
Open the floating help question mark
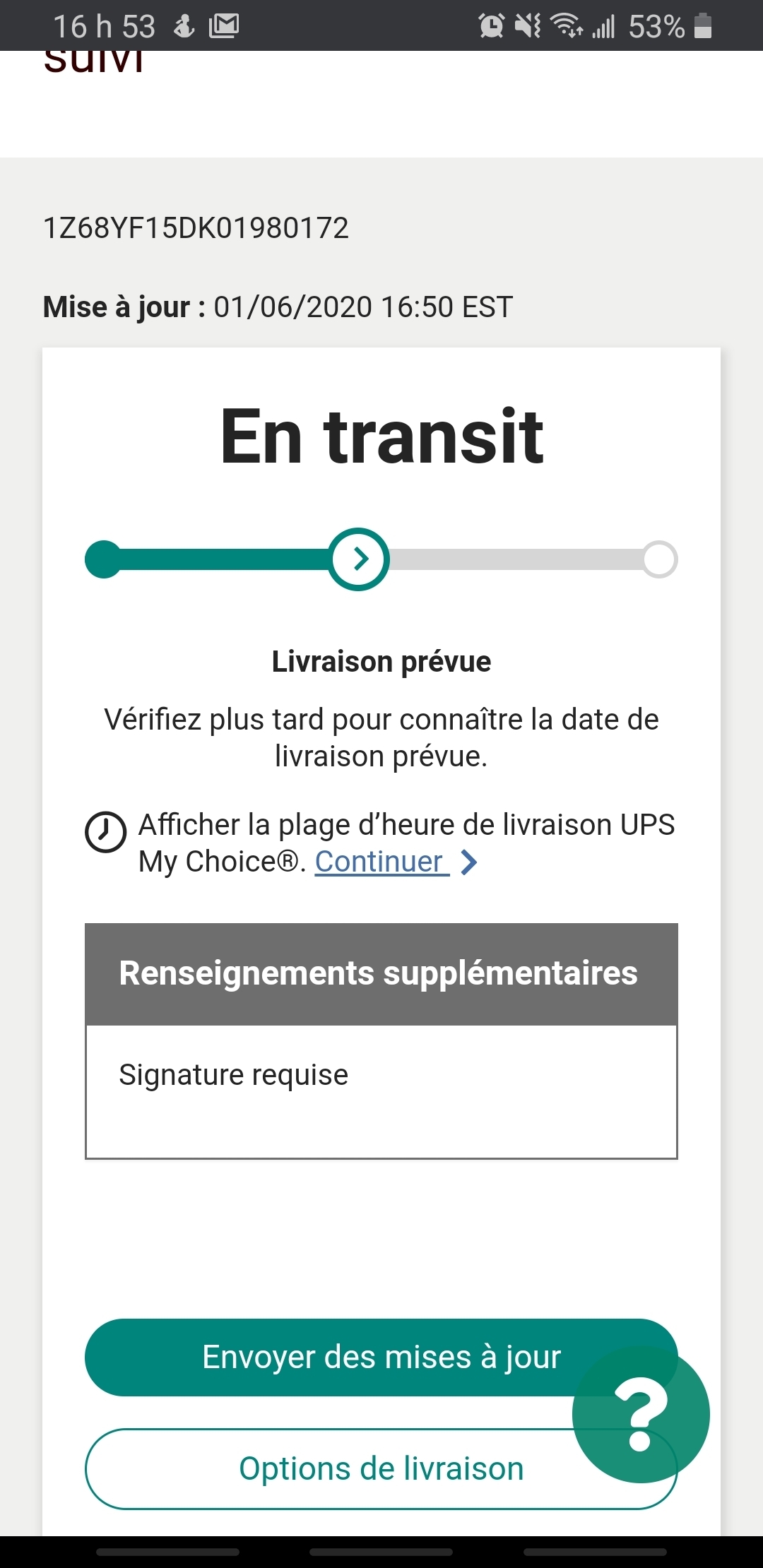[641, 1414]
